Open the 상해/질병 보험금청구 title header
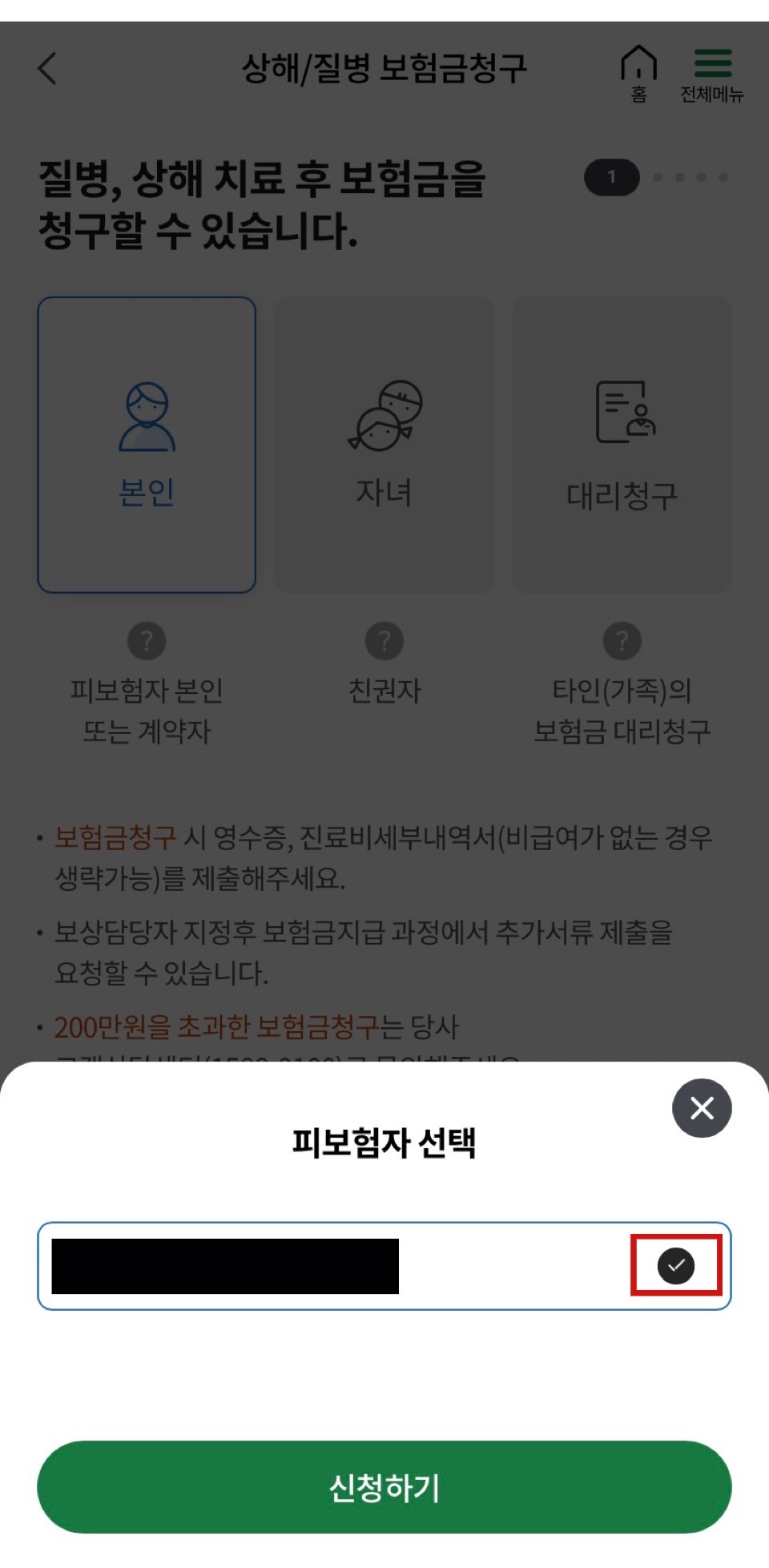The height and width of the screenshot is (1568, 769). (x=384, y=68)
